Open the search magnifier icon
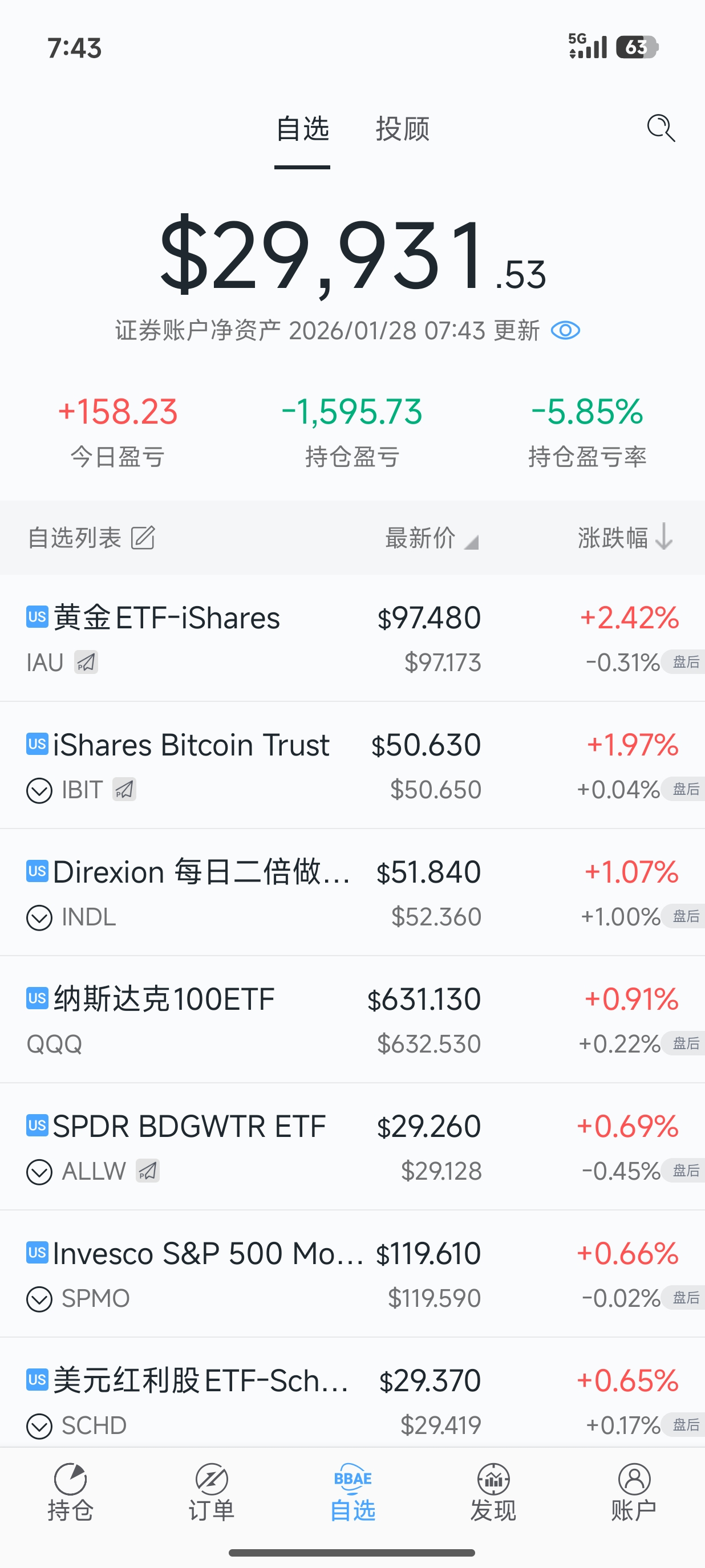Screen dimensions: 705x1568 click(x=661, y=128)
